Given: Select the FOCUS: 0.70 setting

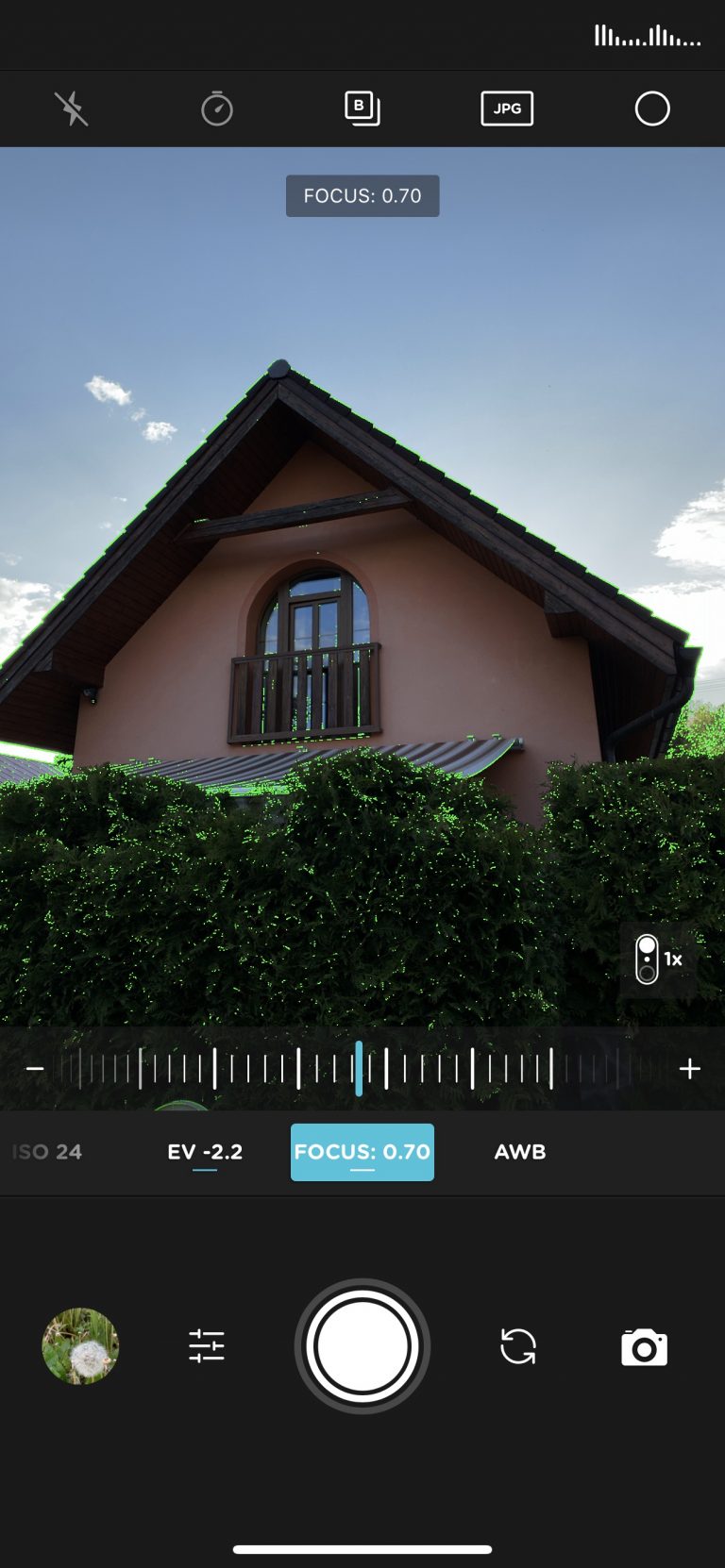Looking at the screenshot, I should (x=362, y=1152).
